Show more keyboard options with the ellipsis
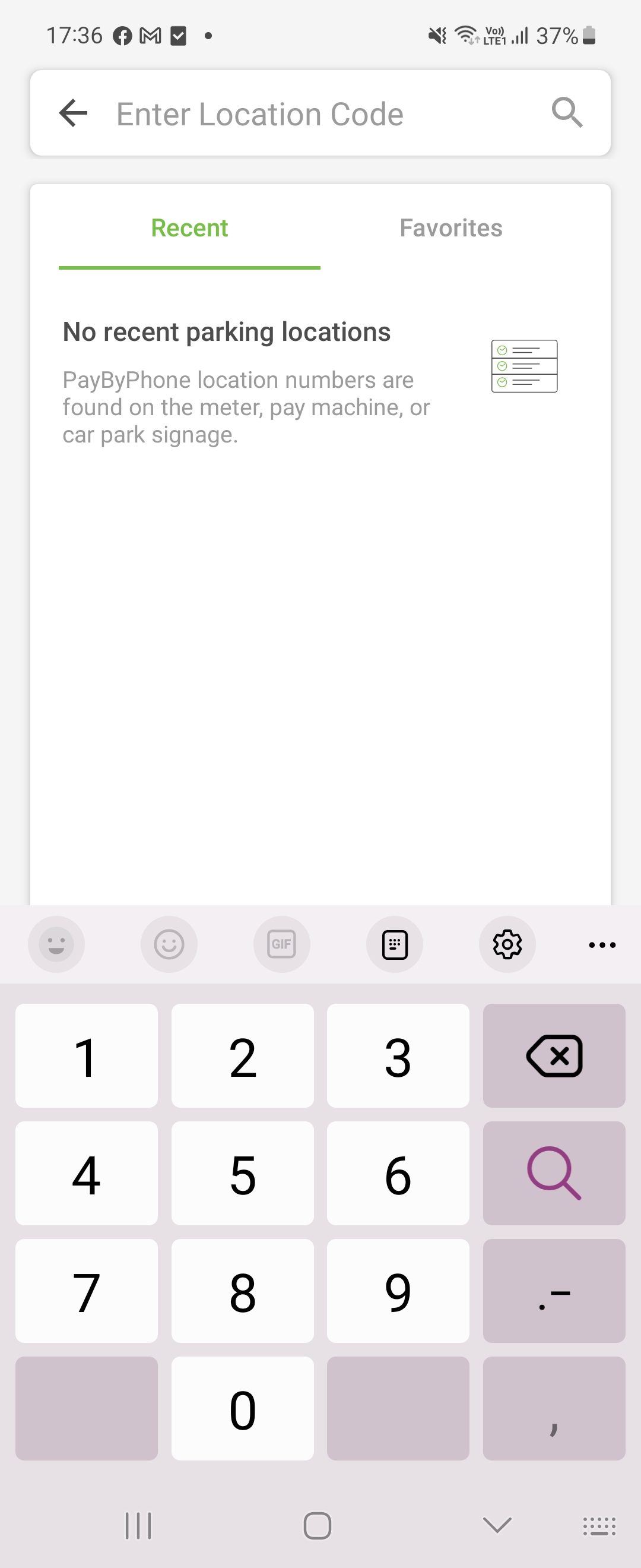641x1568 pixels. pyautogui.click(x=601, y=944)
